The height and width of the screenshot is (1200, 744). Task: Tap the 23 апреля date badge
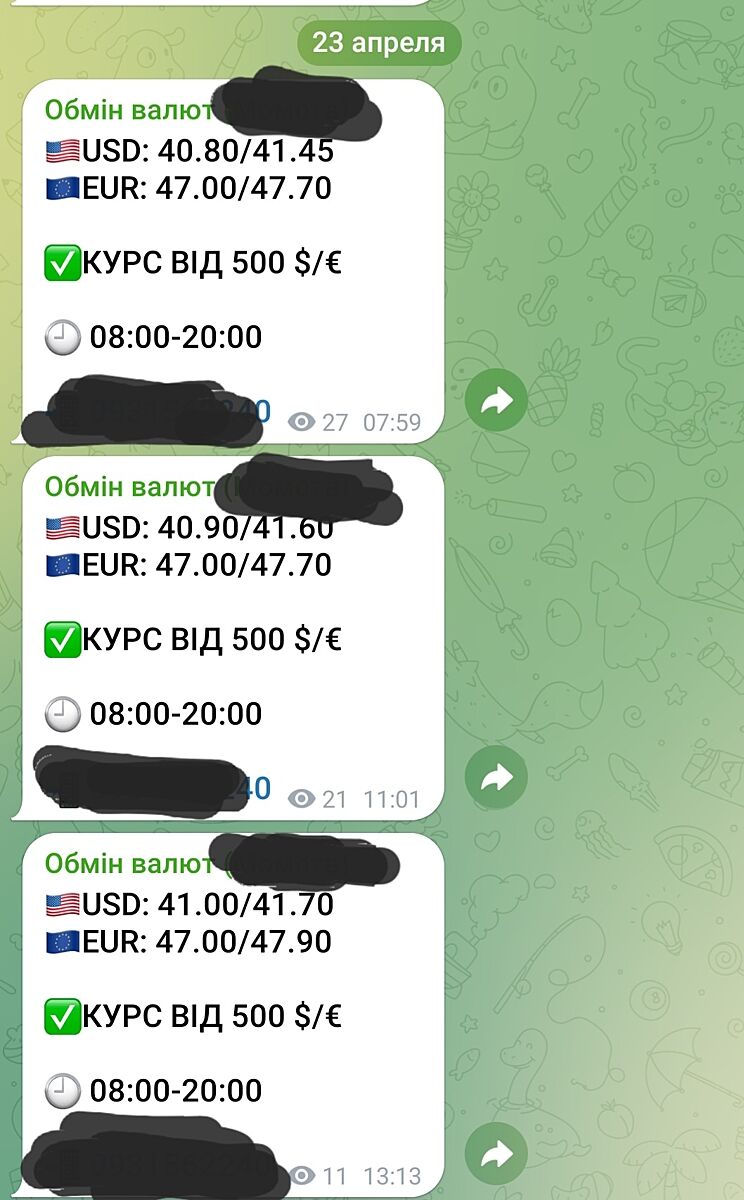(x=379, y=42)
